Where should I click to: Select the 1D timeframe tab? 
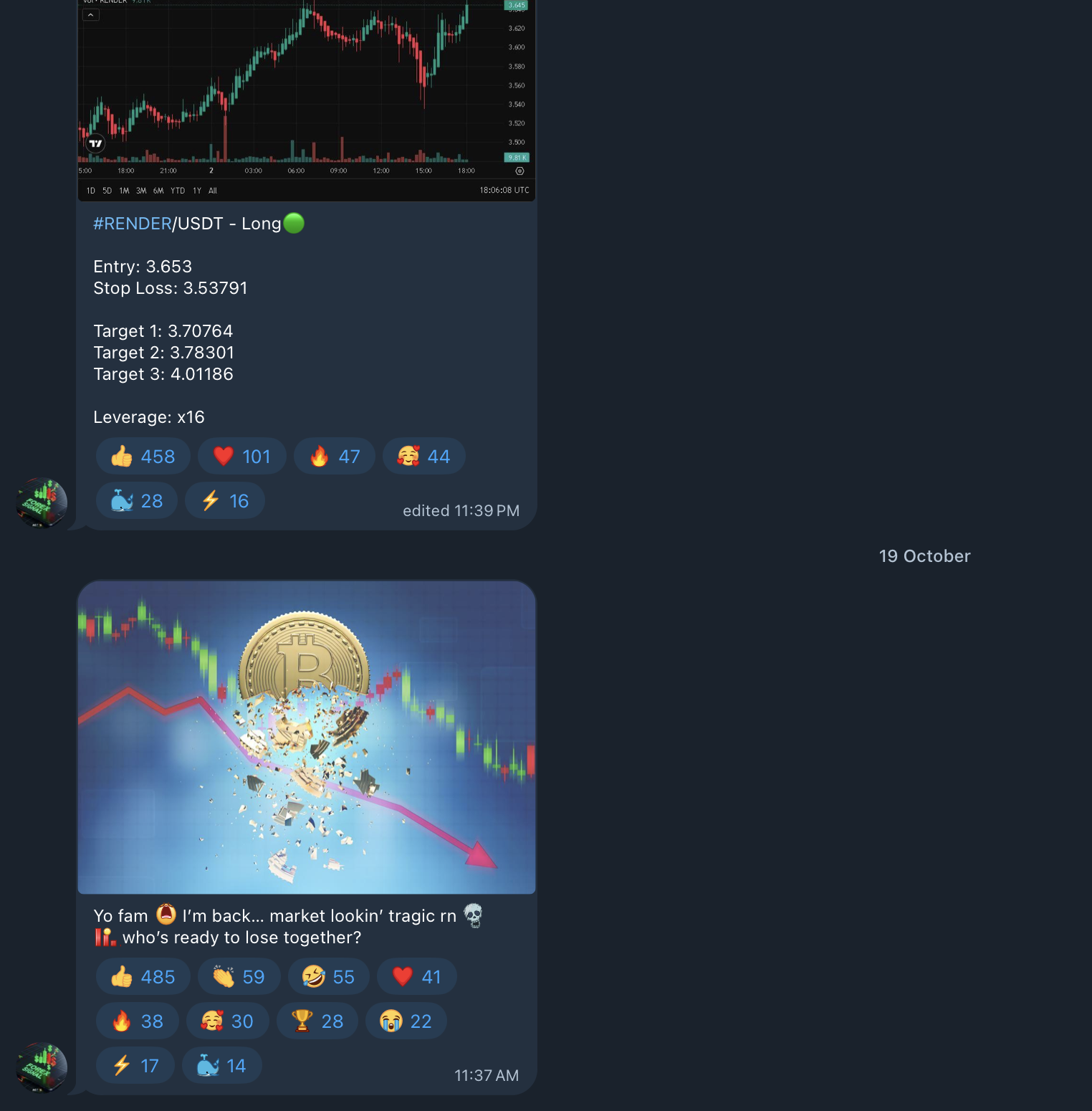click(x=90, y=191)
